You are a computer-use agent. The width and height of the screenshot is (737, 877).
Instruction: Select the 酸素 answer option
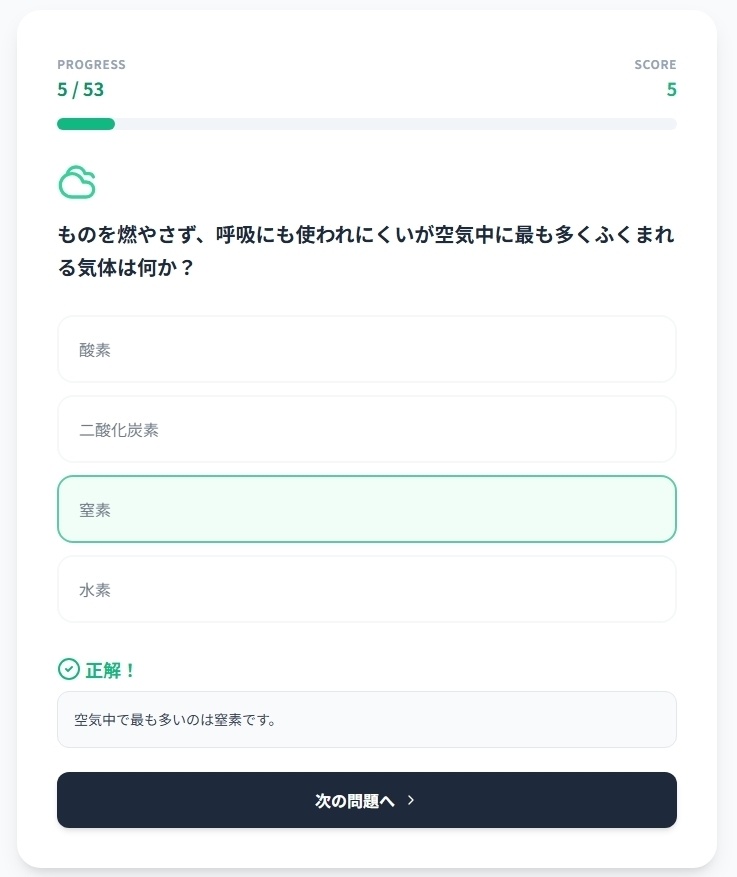click(367, 349)
